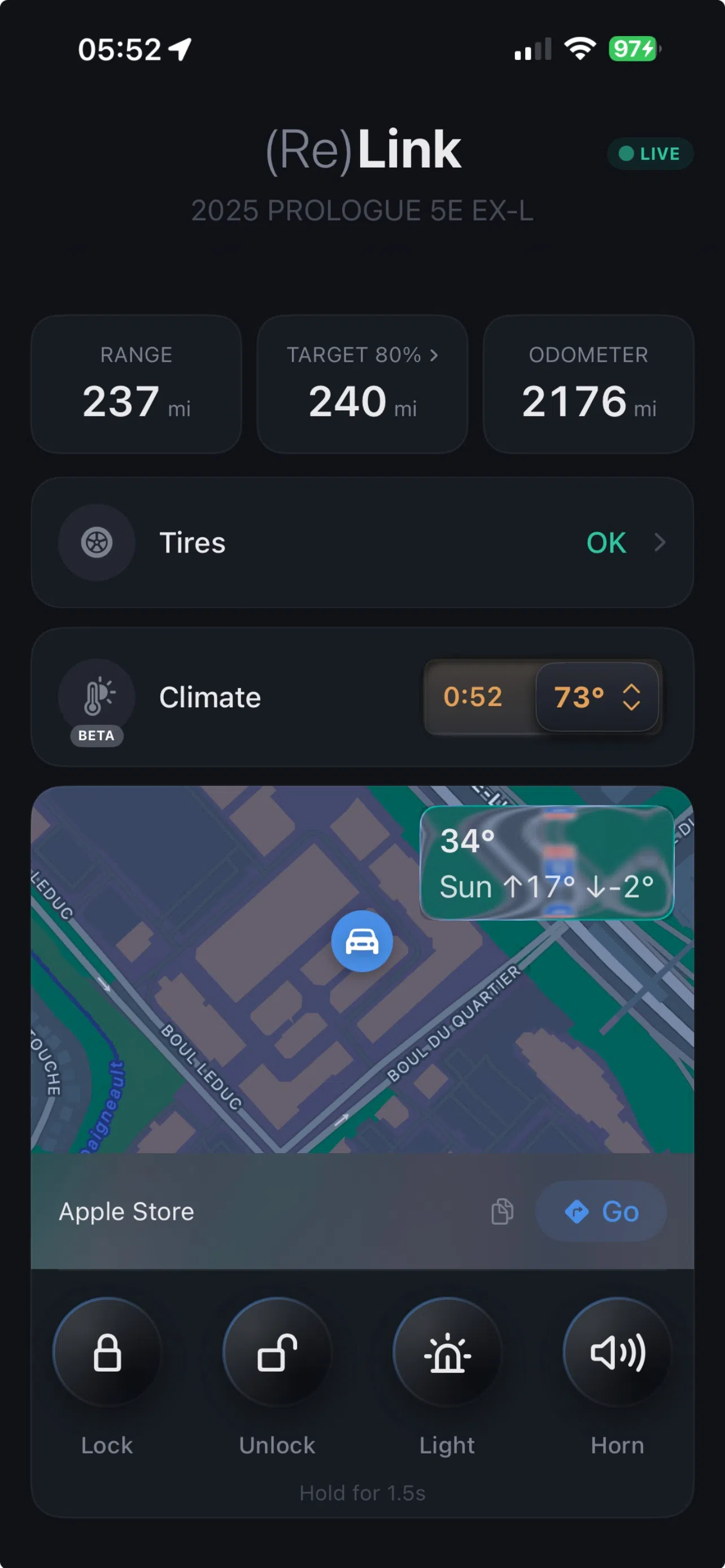Tap the BETA badge under the climate icon

(x=95, y=736)
